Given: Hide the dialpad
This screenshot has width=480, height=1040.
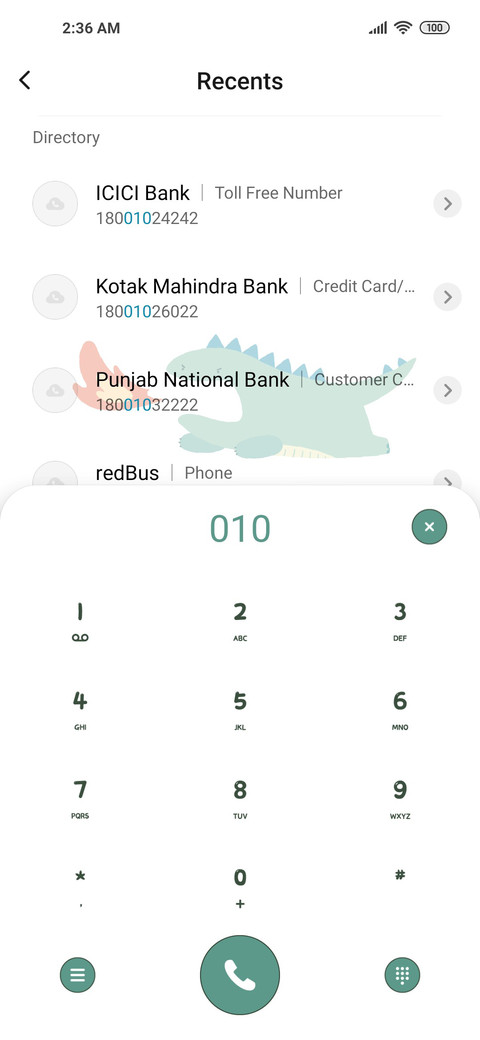Looking at the screenshot, I should click(x=402, y=975).
